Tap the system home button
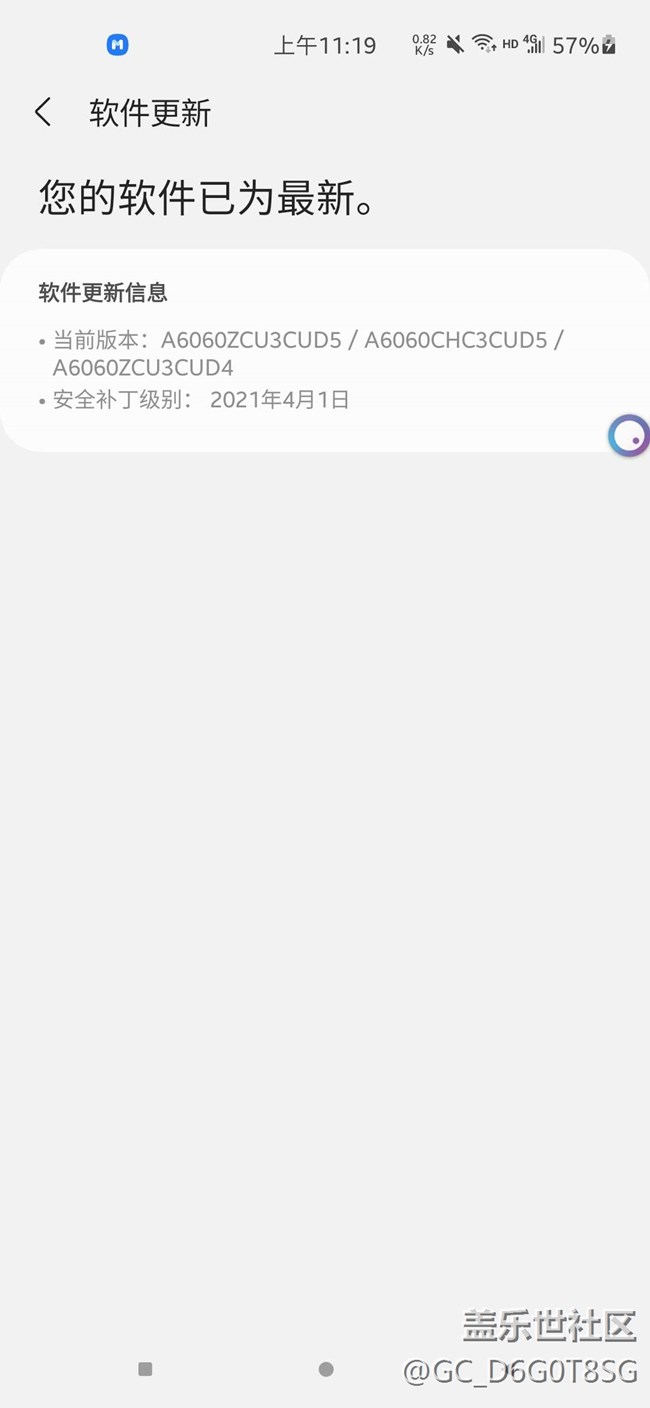This screenshot has width=650, height=1408. tap(326, 1369)
